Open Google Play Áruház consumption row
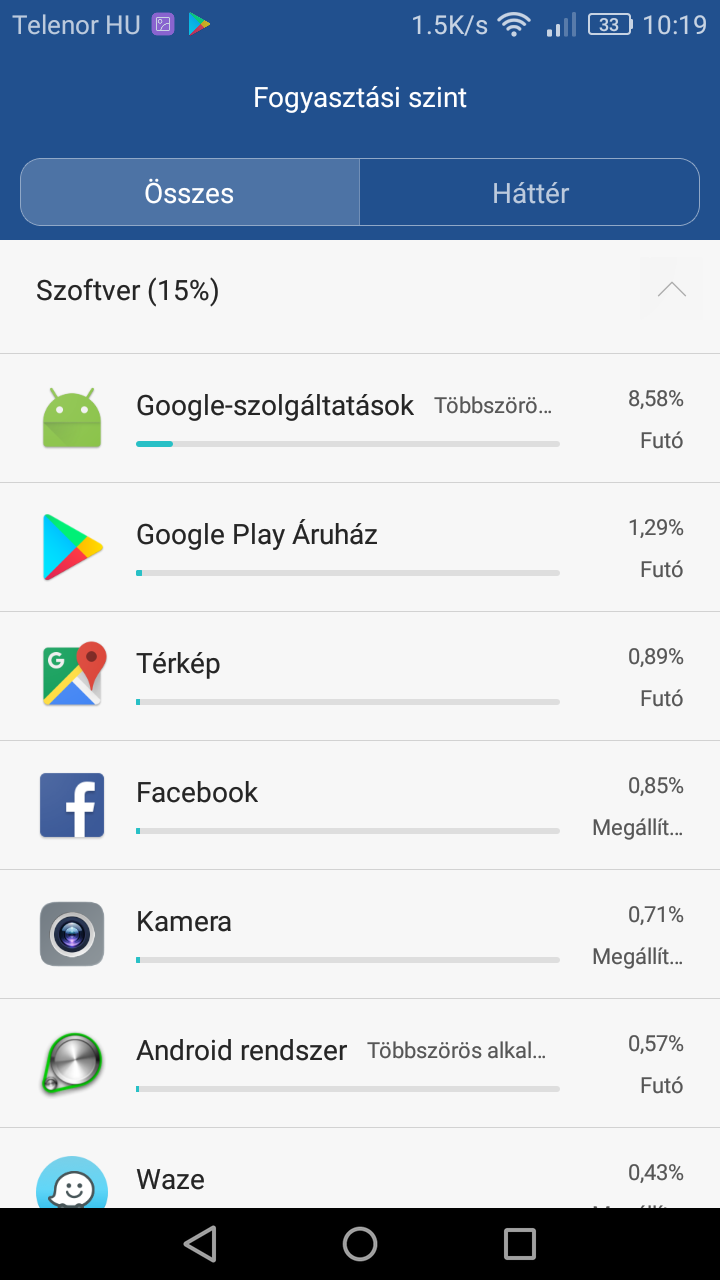The image size is (720, 1280). pos(360,547)
